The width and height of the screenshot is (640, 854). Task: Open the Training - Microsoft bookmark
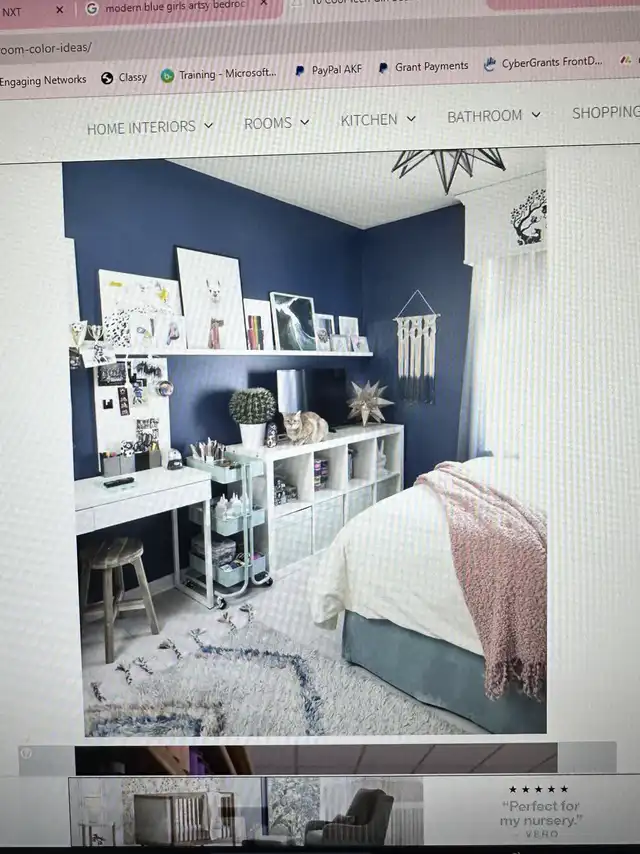click(x=219, y=74)
